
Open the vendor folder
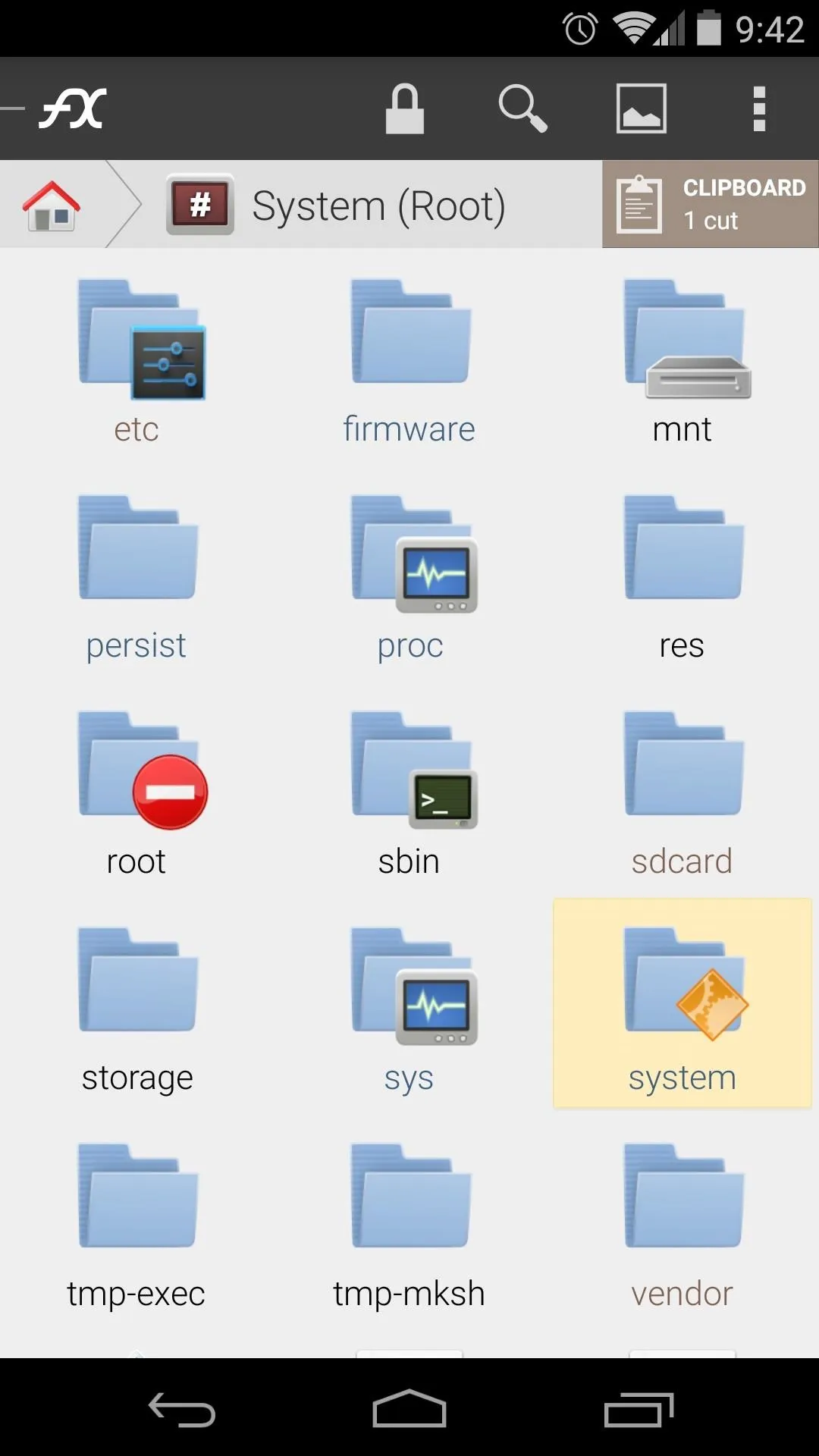pyautogui.click(x=682, y=1226)
